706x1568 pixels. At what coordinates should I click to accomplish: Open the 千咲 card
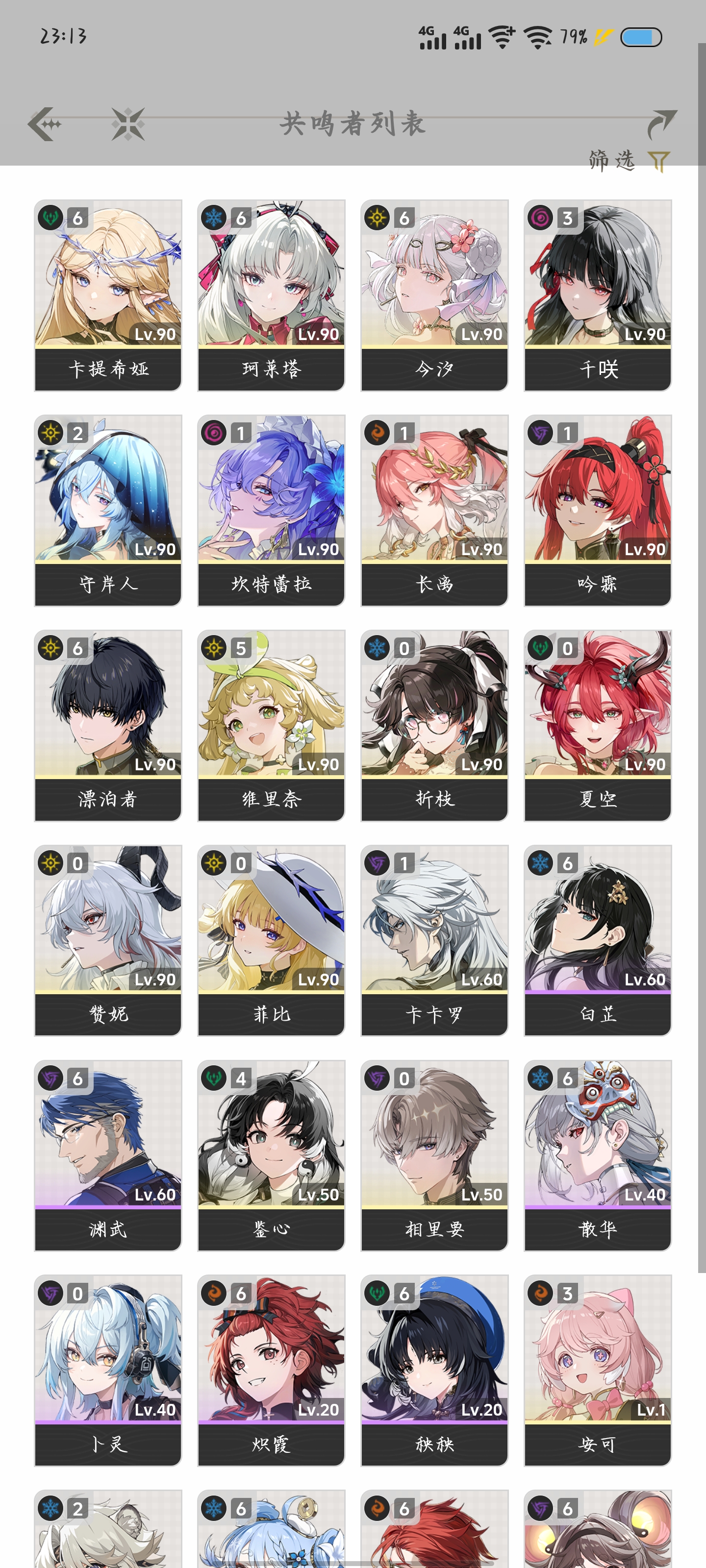coord(598,295)
